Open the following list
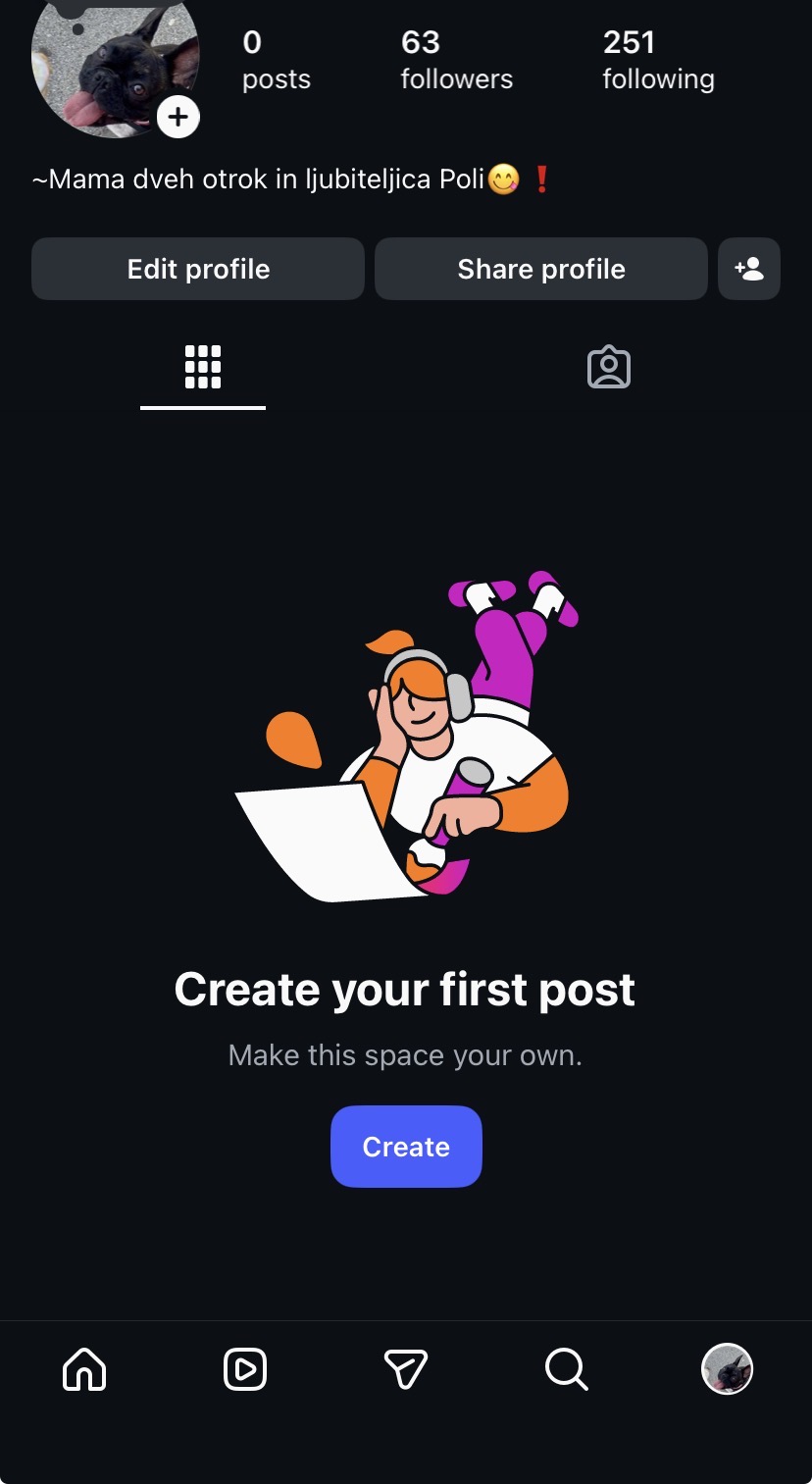The width and height of the screenshot is (812, 1484). click(x=658, y=60)
